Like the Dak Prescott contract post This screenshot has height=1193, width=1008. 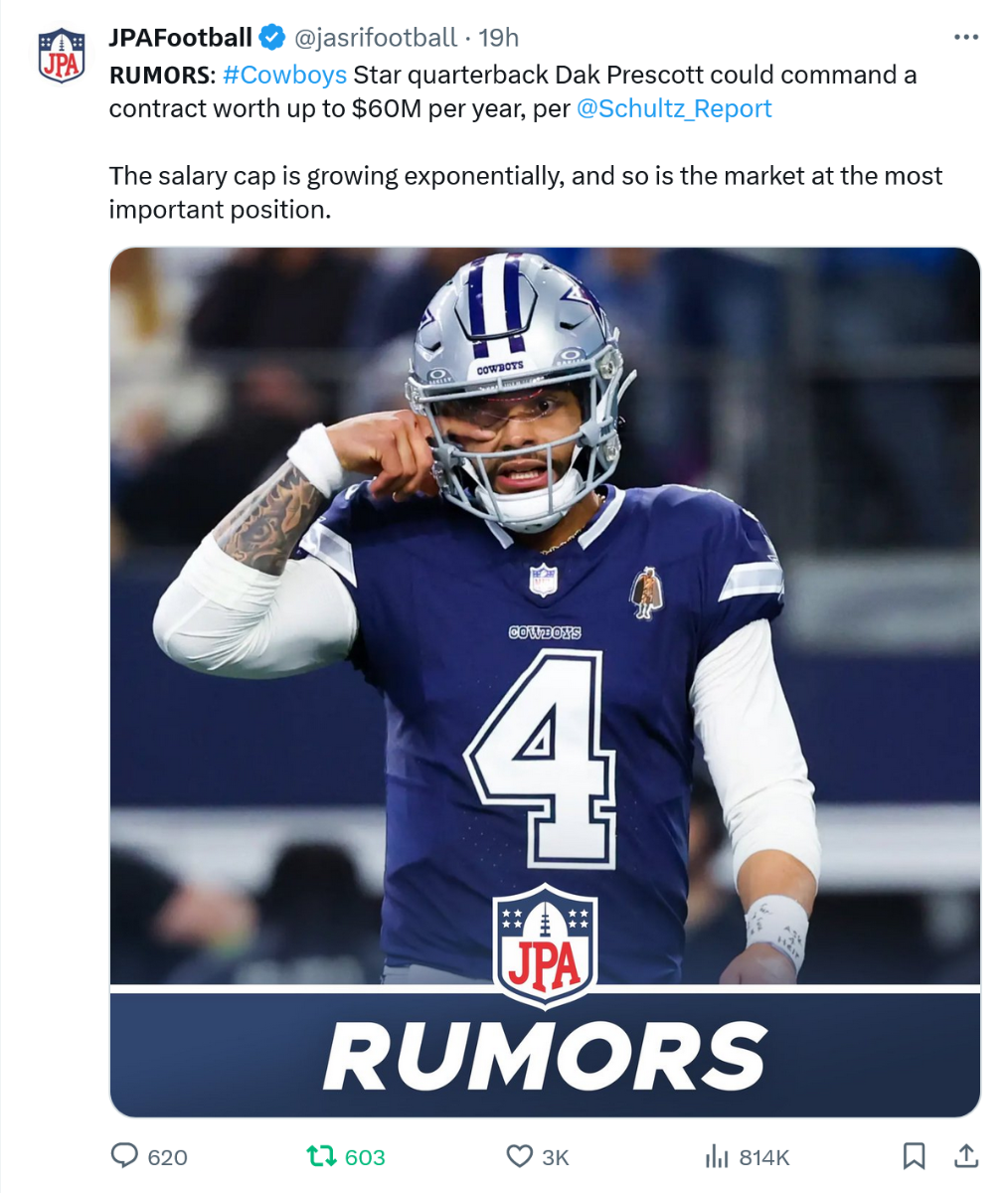pyautogui.click(x=520, y=1156)
